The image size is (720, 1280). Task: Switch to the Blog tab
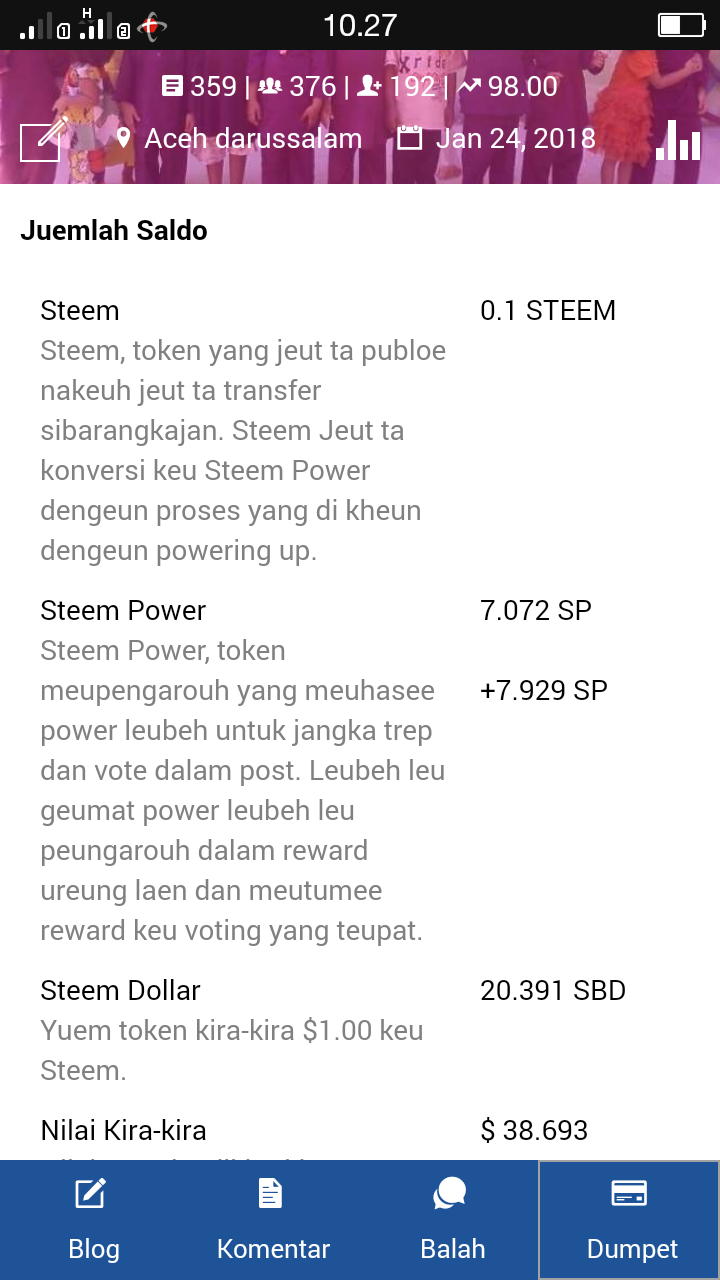tap(93, 1219)
